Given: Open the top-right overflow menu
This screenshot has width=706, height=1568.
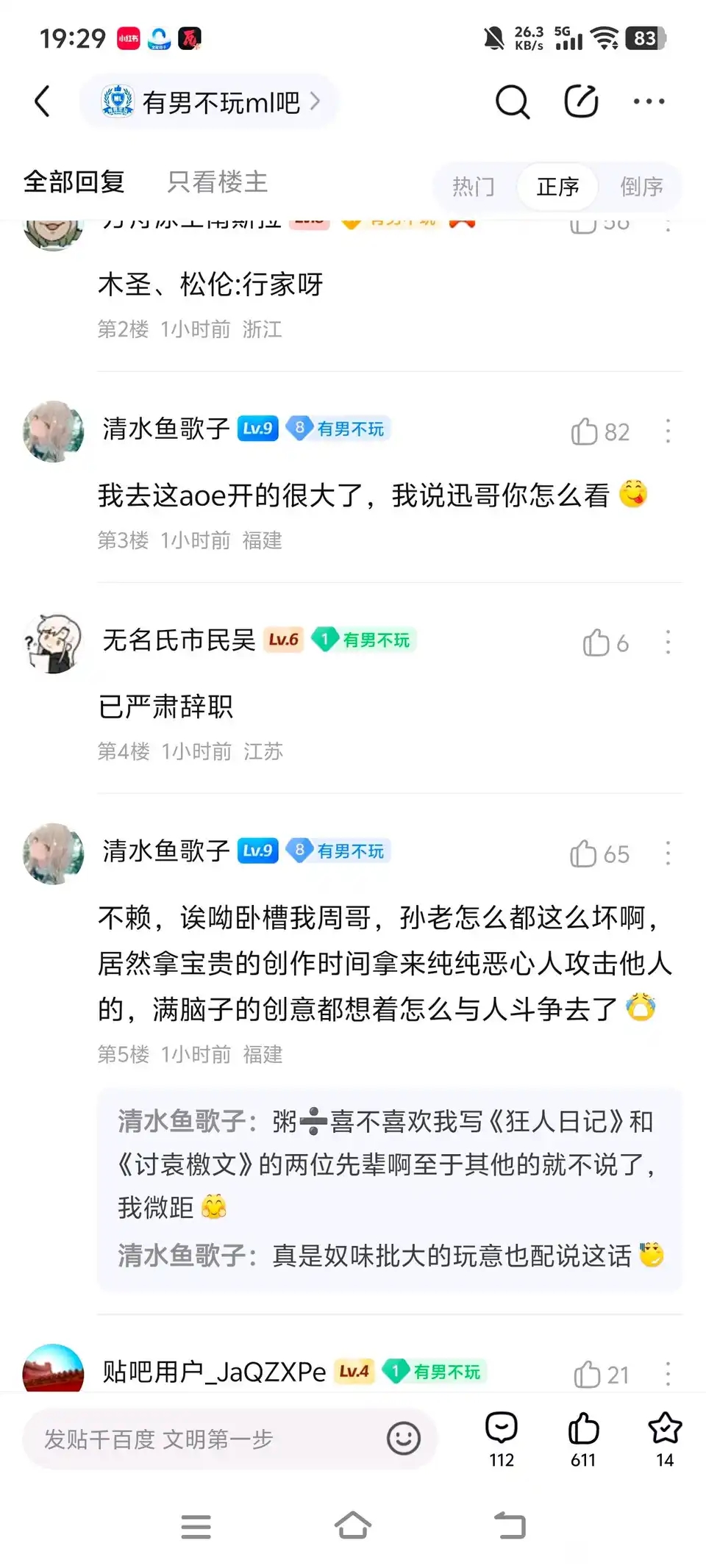Looking at the screenshot, I should [649, 101].
